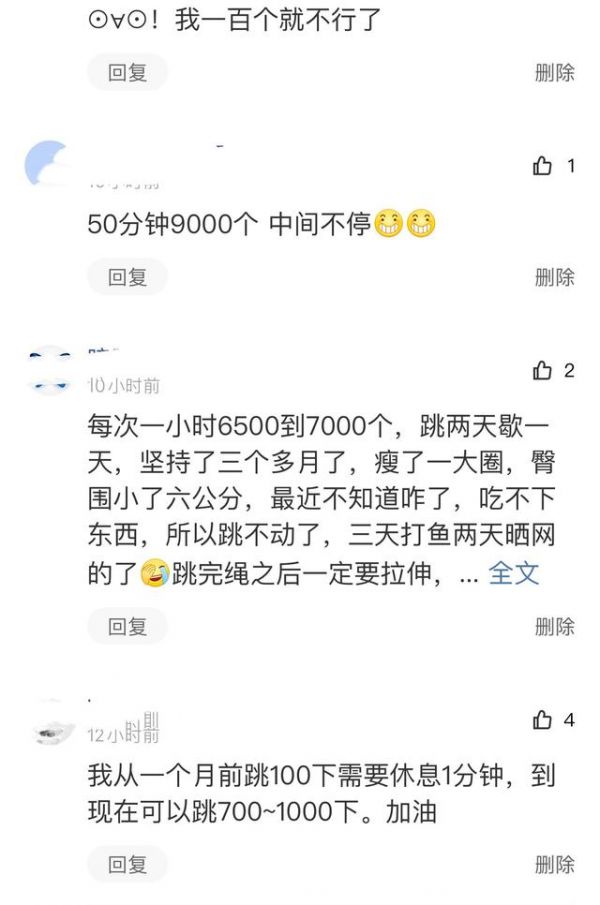Reply to the '我从一个月前跳100下' comment
600x905 pixels.
click(x=127, y=864)
